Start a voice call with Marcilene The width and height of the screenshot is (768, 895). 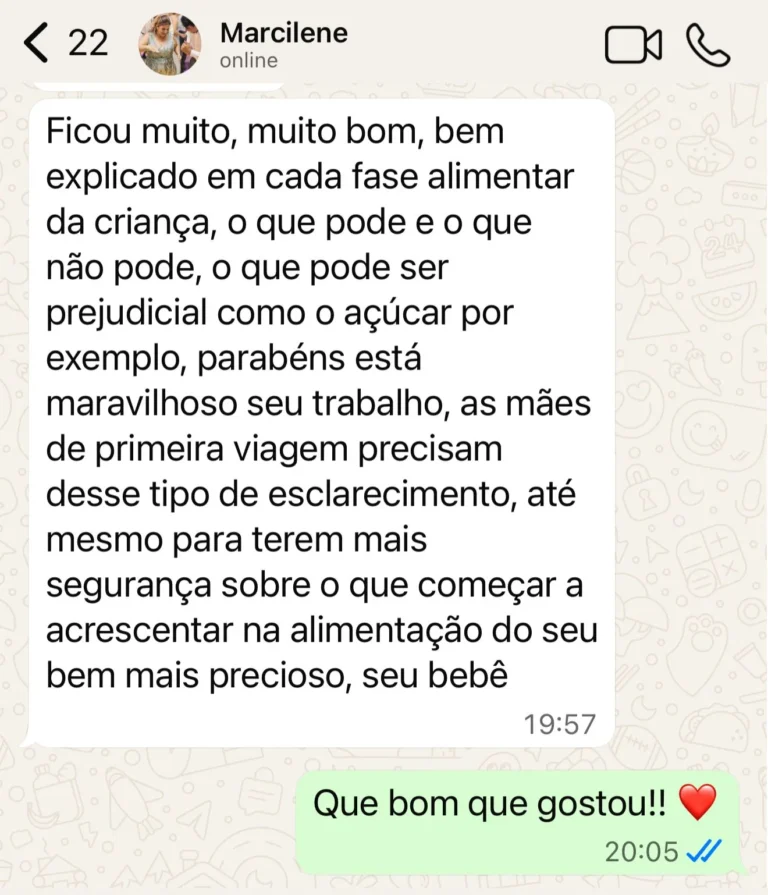pos(707,45)
